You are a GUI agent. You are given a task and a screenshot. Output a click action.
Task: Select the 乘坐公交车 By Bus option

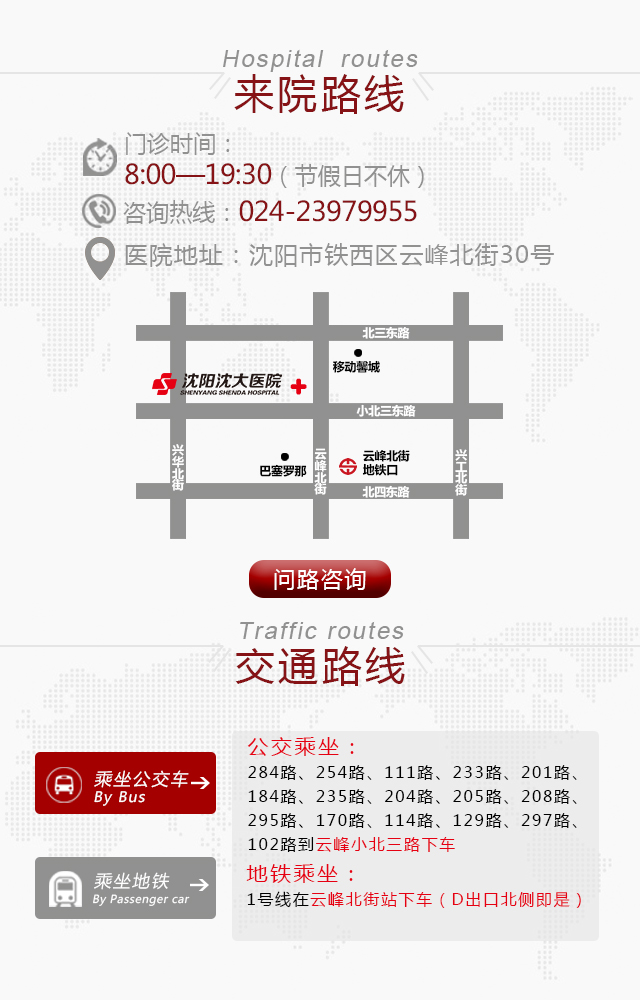coord(126,783)
